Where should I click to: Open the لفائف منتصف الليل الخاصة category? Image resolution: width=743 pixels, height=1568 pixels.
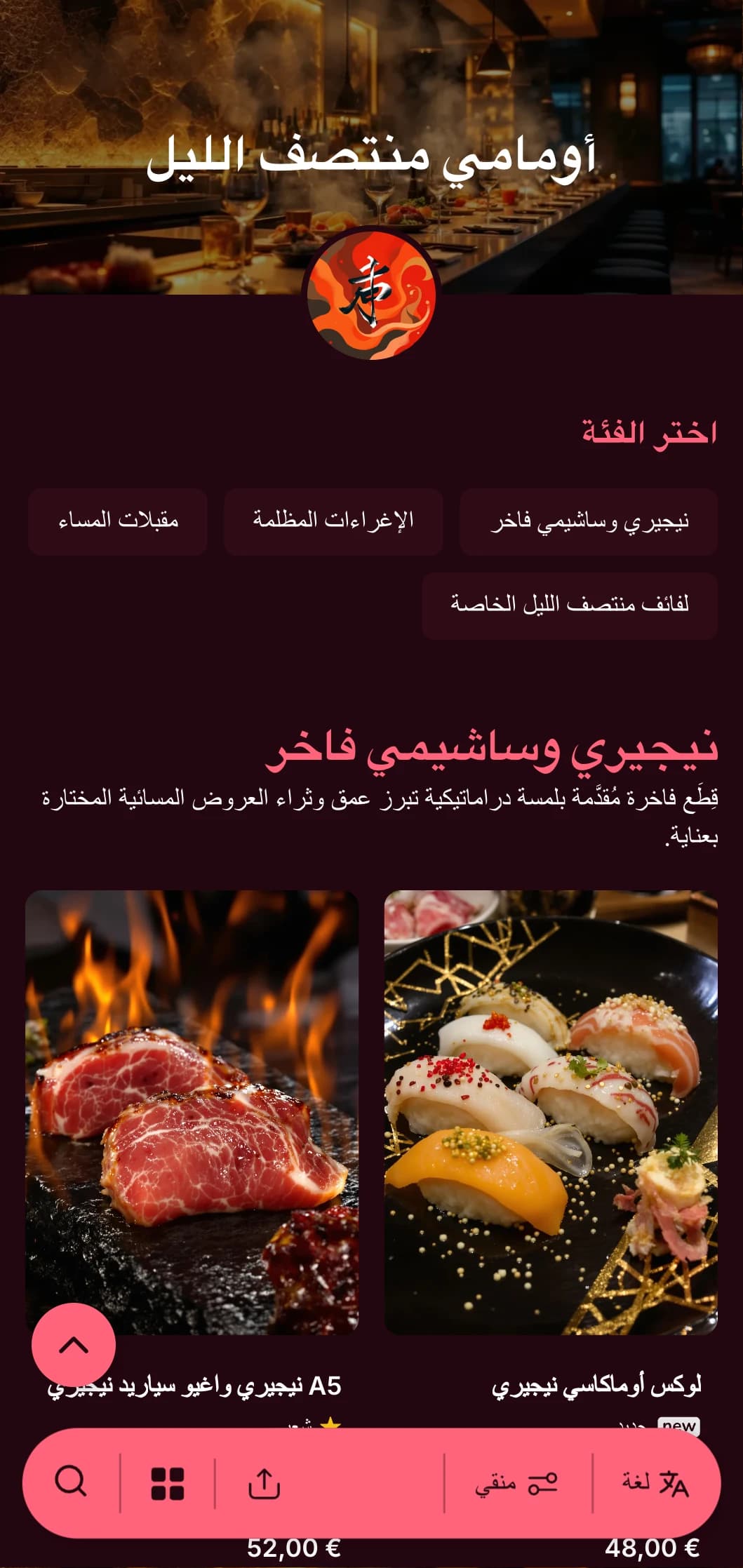tap(569, 605)
